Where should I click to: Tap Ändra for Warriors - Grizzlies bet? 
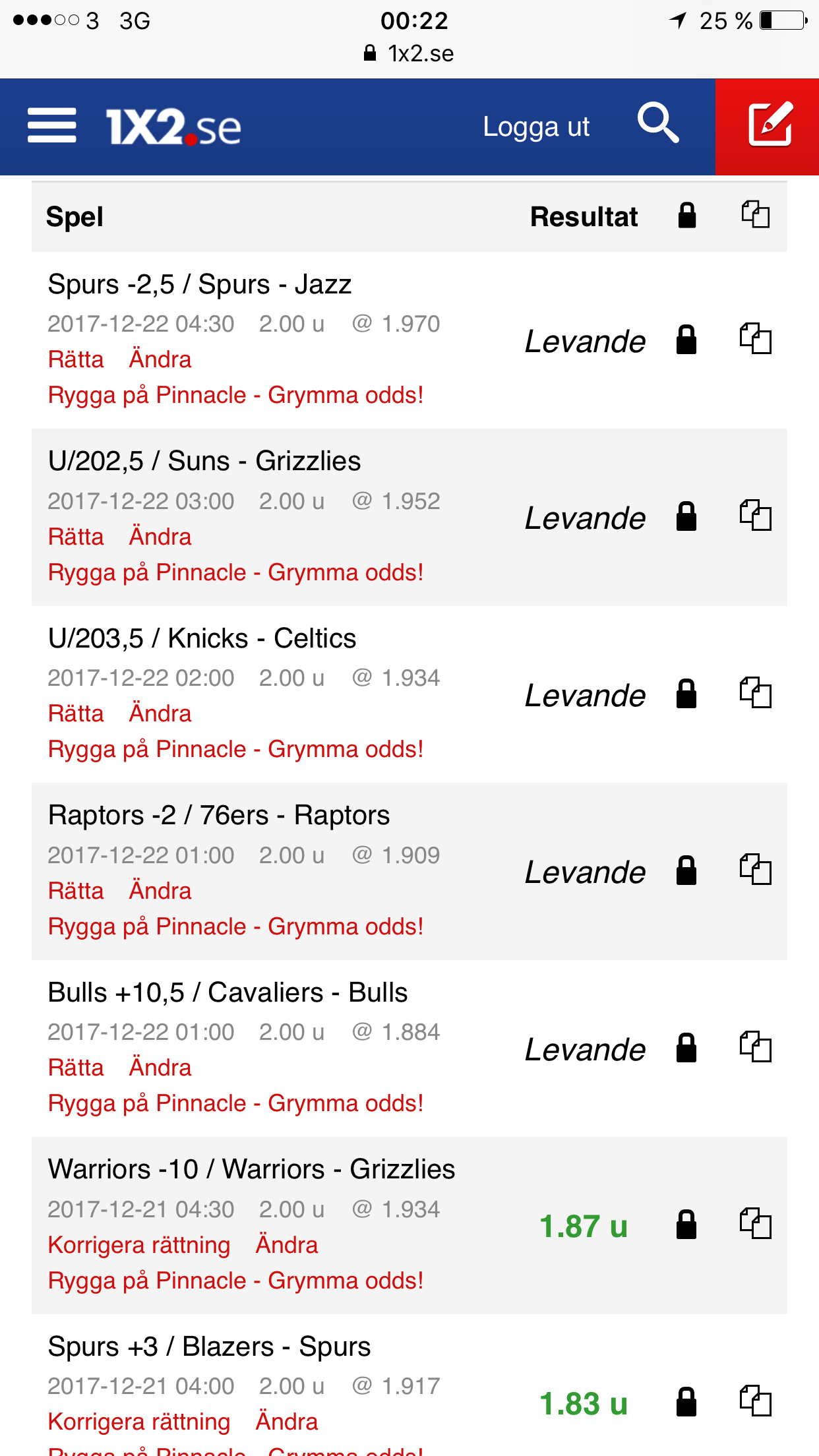tap(287, 1245)
